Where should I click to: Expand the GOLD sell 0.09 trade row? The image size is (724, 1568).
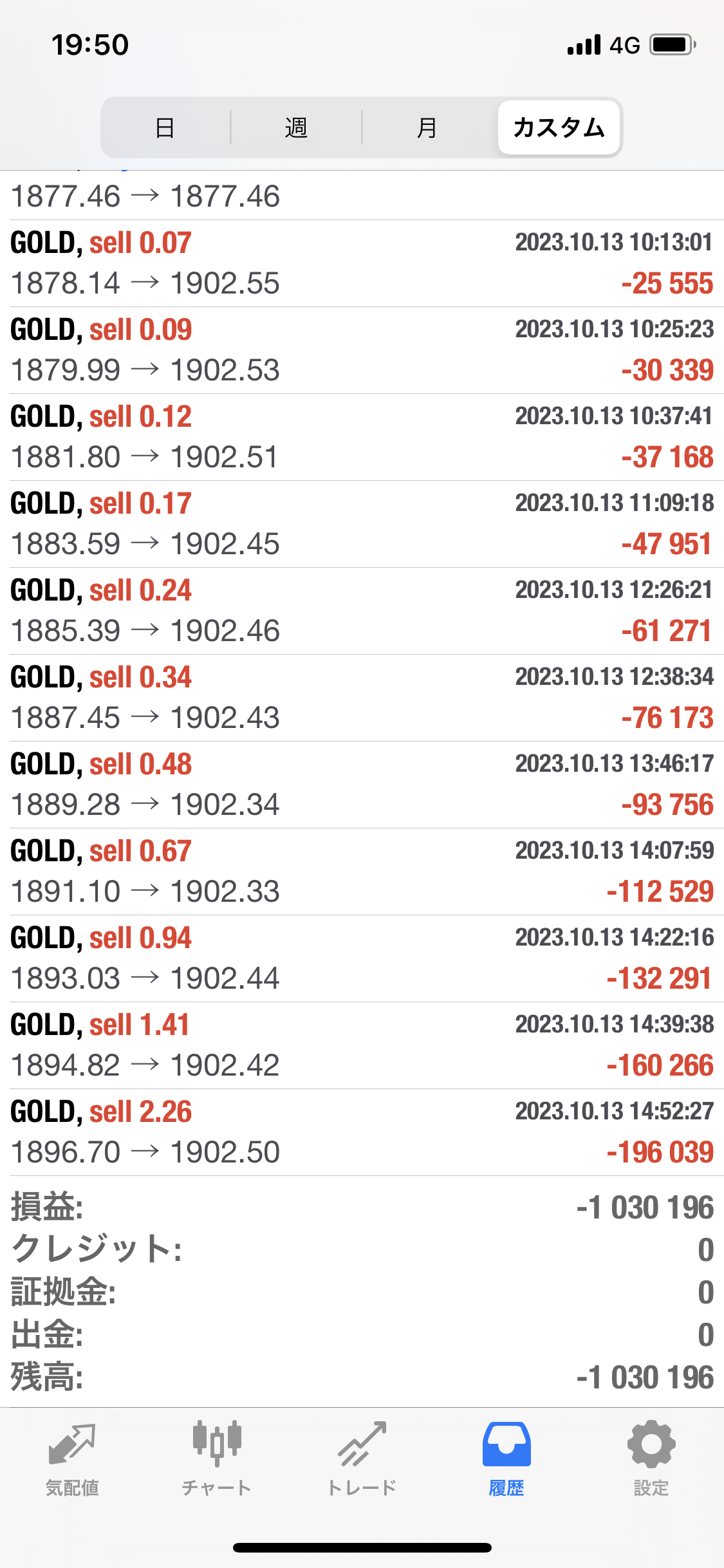(362, 350)
